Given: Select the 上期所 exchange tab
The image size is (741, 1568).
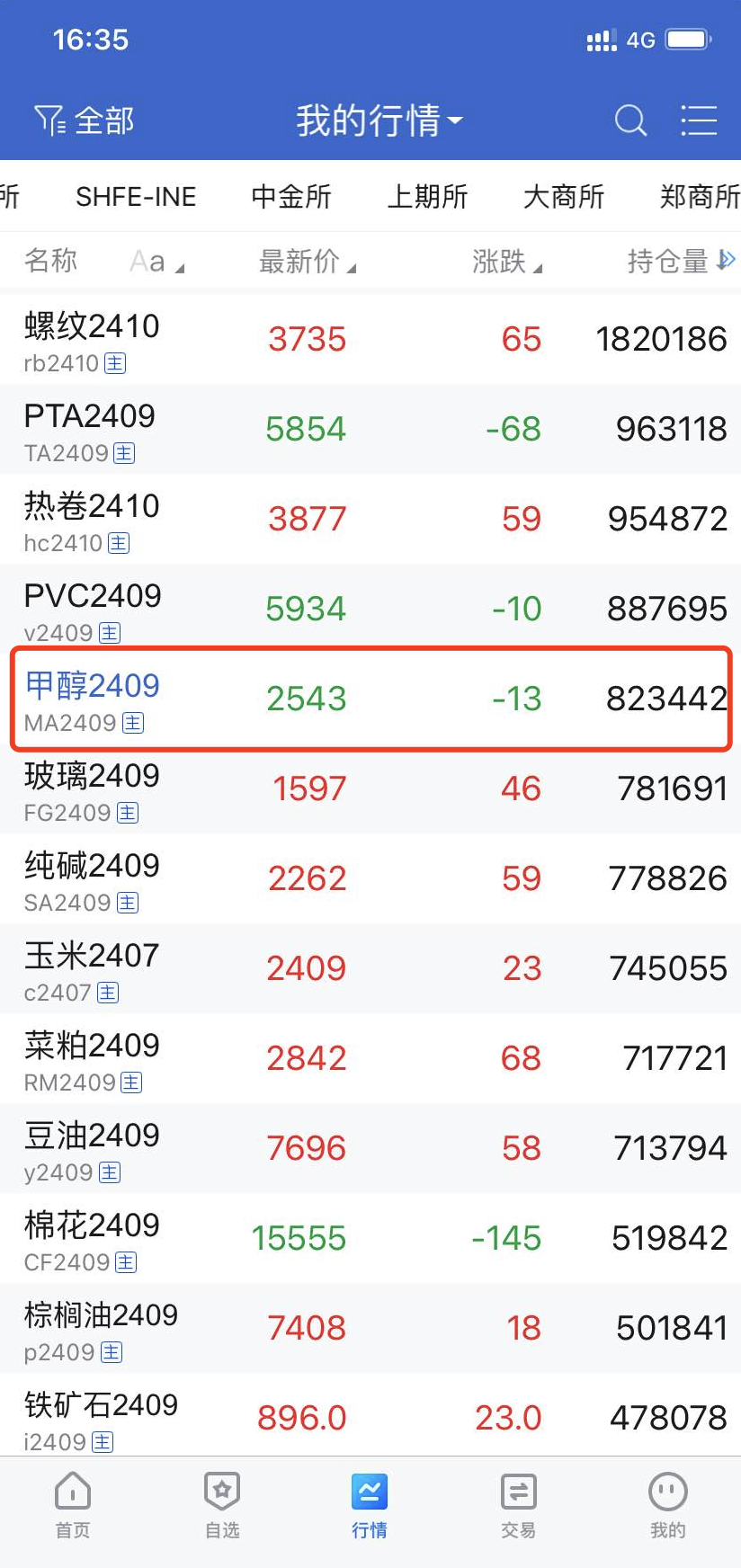Looking at the screenshot, I should pos(427,197).
